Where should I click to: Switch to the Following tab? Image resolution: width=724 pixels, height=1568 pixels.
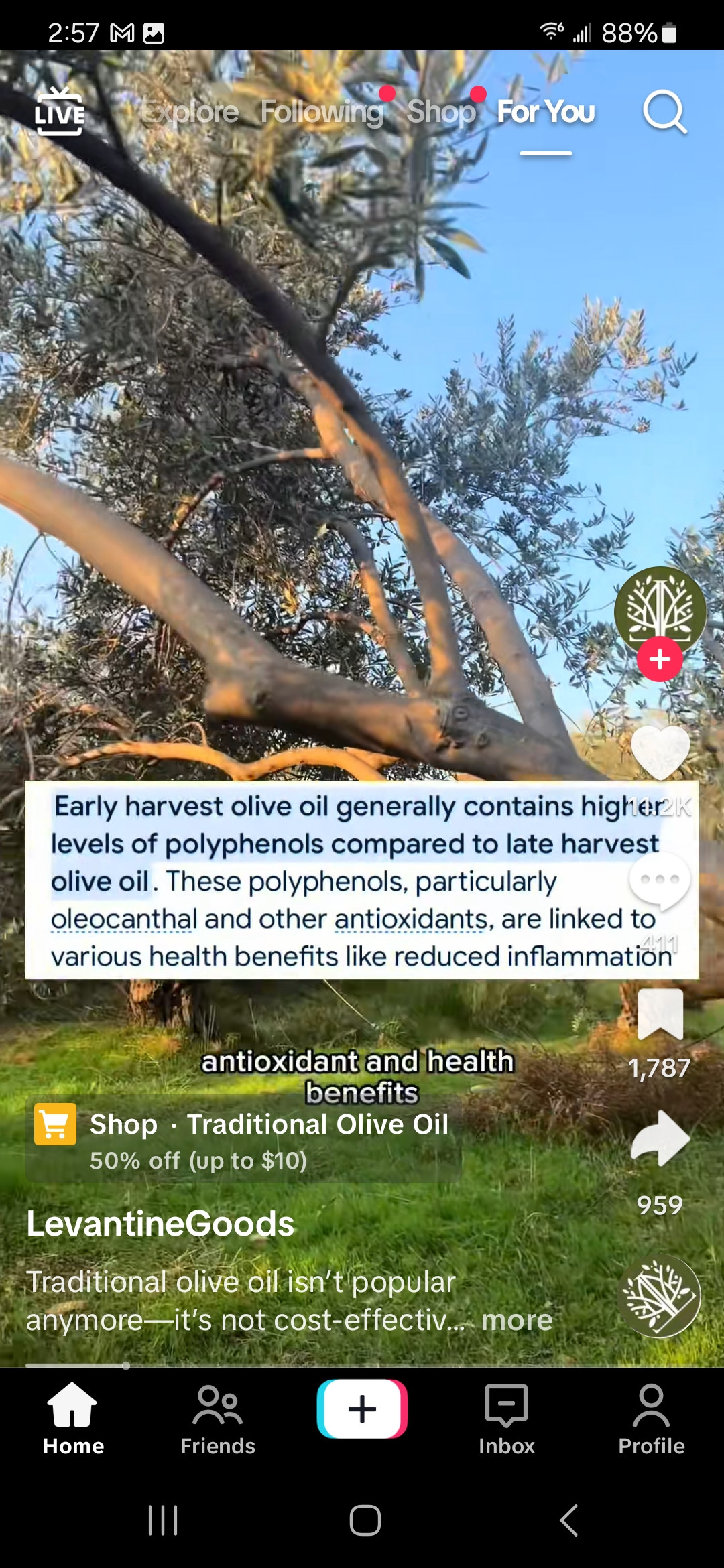click(322, 112)
